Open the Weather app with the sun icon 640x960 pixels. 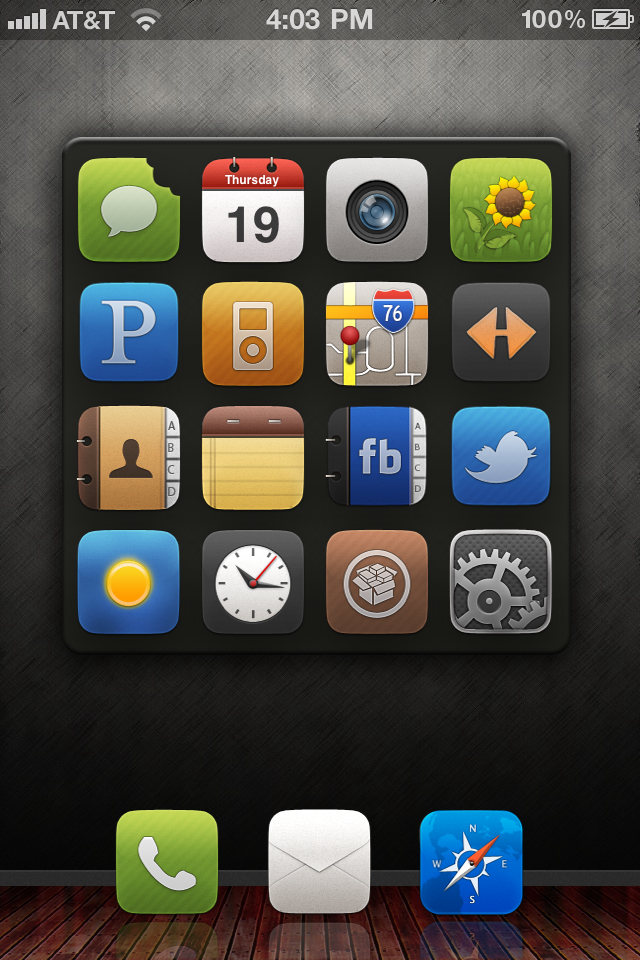(x=129, y=582)
